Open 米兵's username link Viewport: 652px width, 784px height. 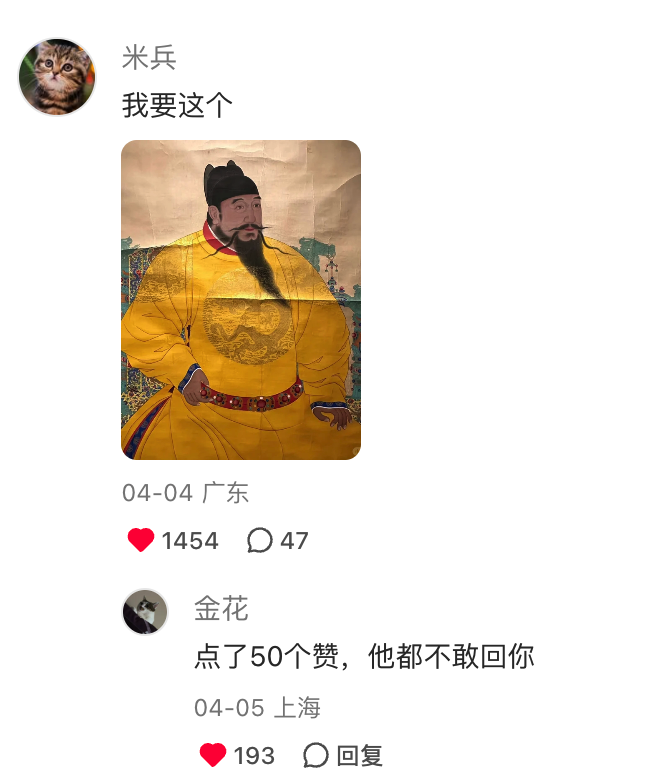pyautogui.click(x=149, y=57)
